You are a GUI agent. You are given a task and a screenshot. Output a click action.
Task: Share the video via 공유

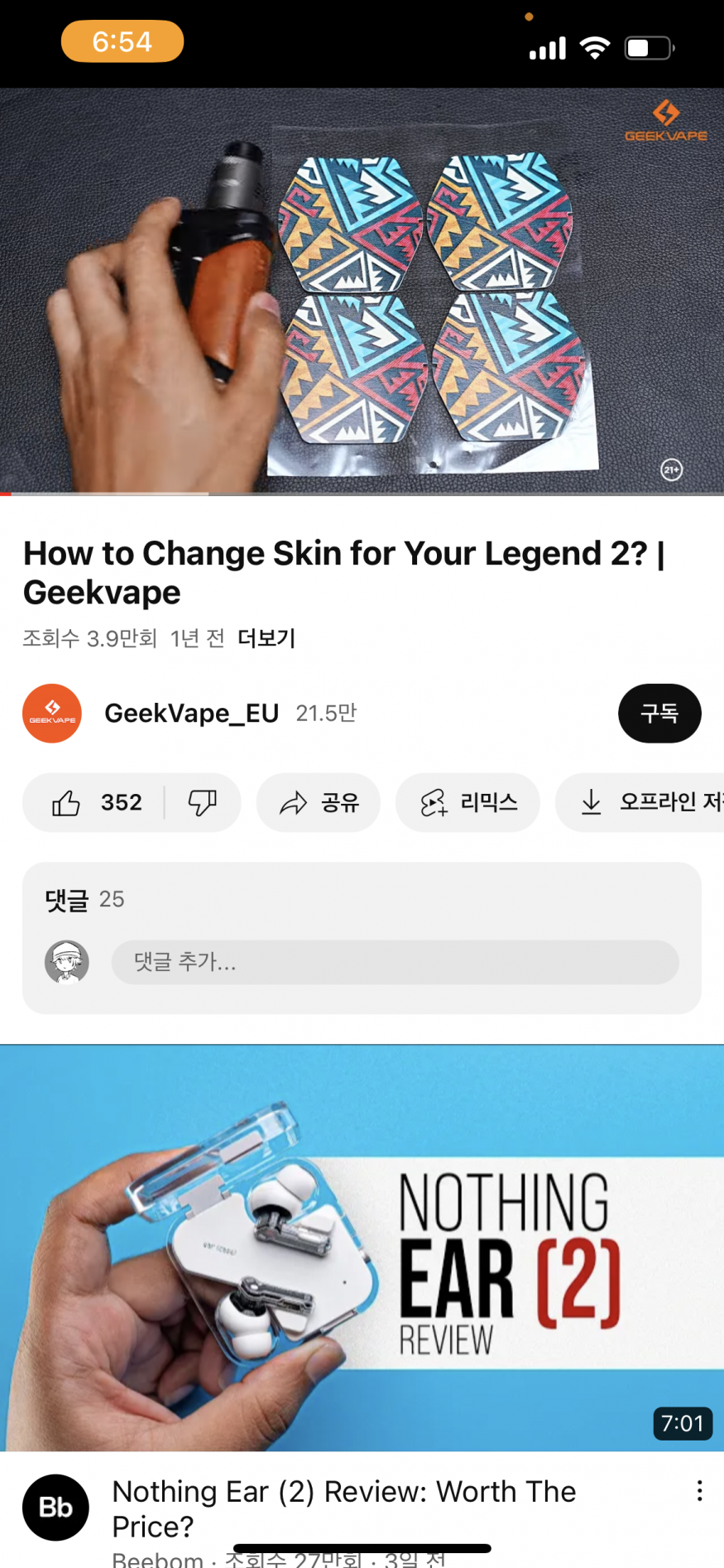click(319, 802)
